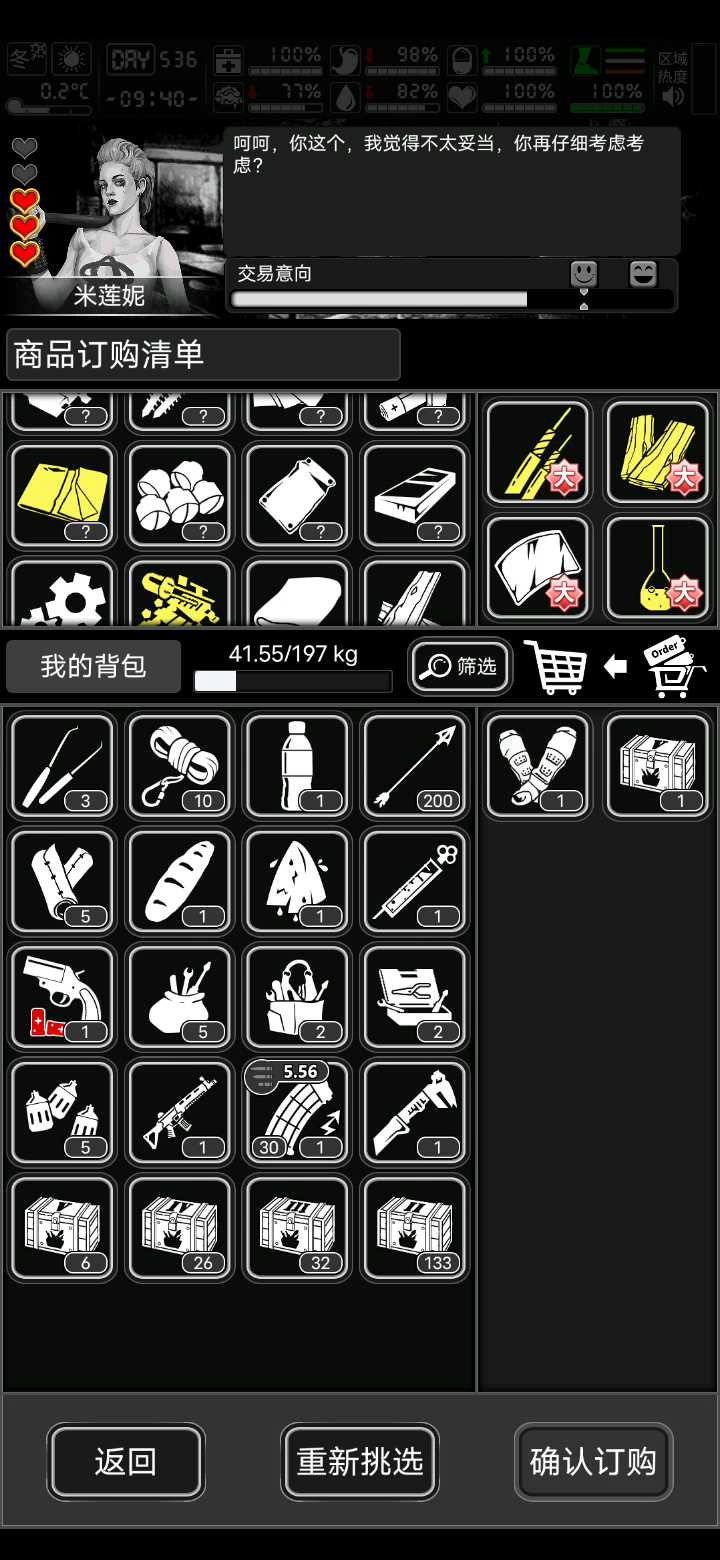720x1560 pixels.
Task: Remove the crate from the trade offer
Action: [657, 766]
